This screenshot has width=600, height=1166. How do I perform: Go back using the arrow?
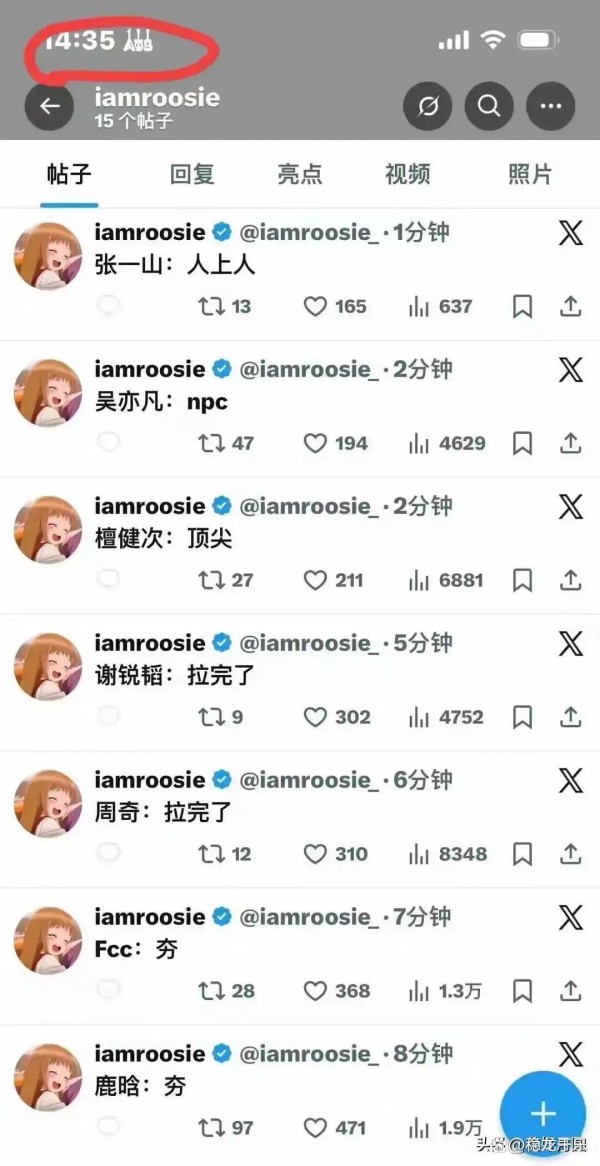click(x=50, y=106)
